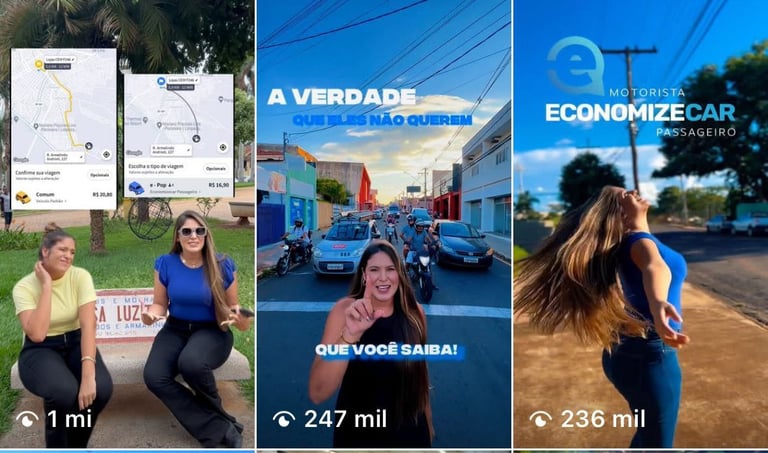Open the 'A verdade' reel with 247 mil views
Screen dimensions: 768x453
[x=384, y=225]
